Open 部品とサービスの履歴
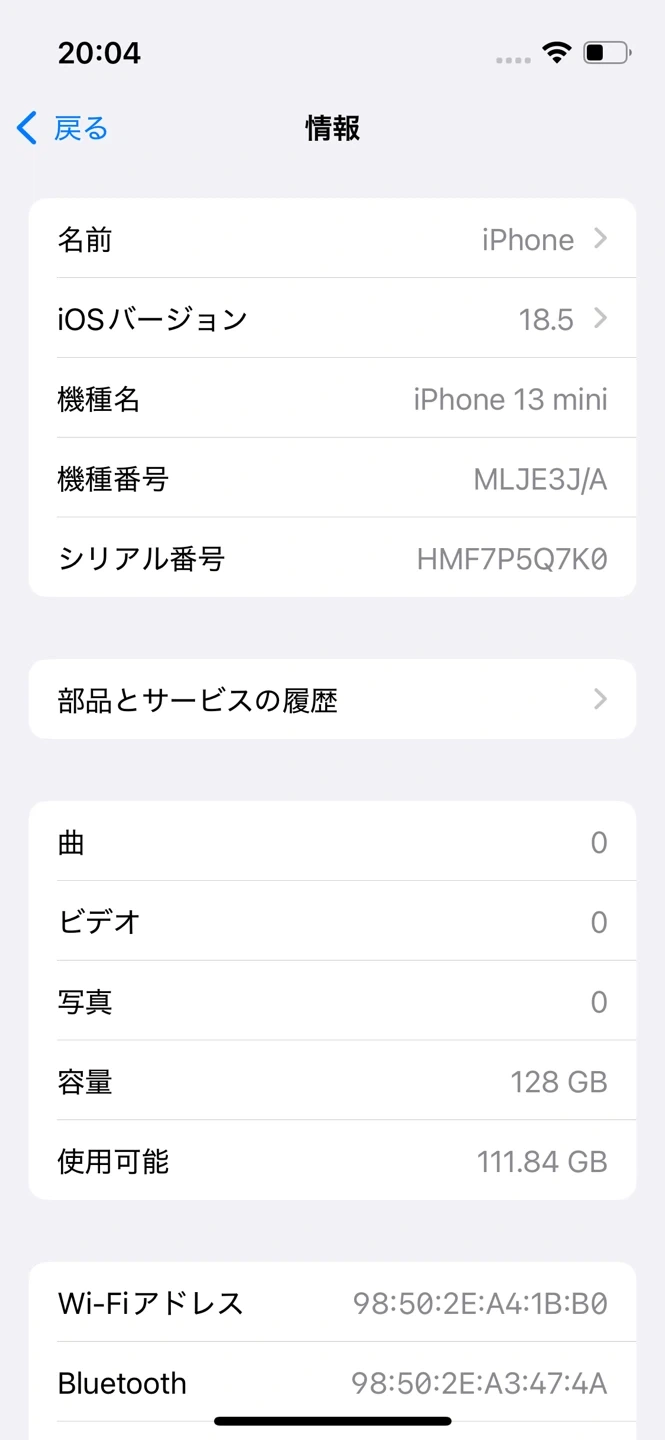Viewport: 665px width, 1440px height. pyautogui.click(x=332, y=699)
